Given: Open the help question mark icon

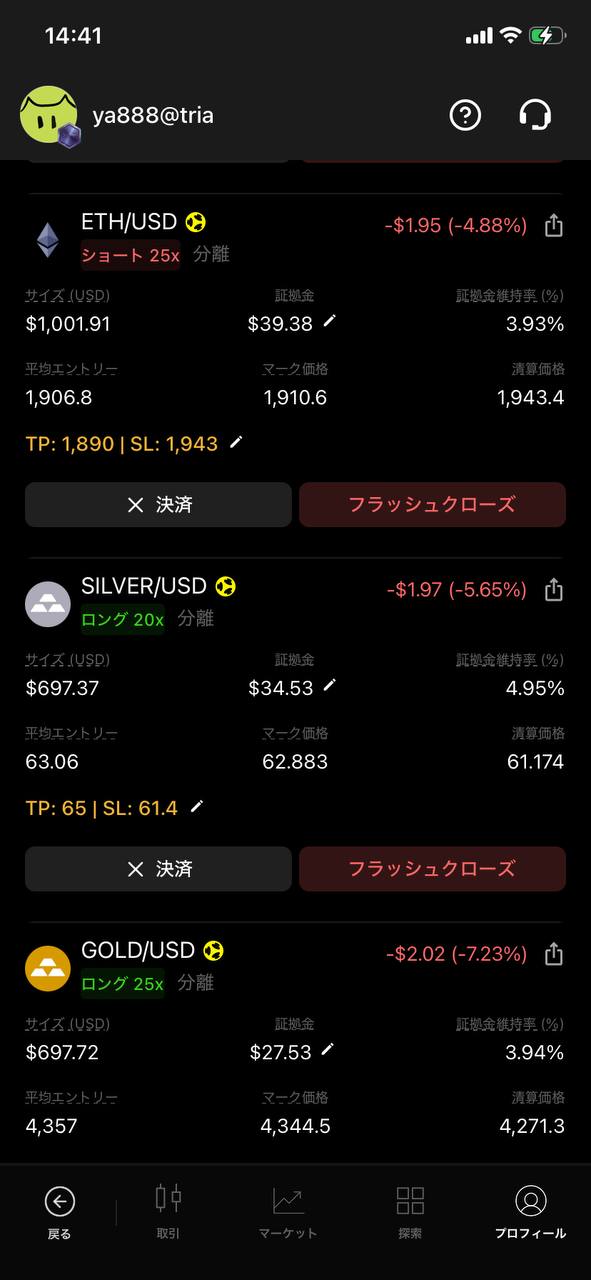Looking at the screenshot, I should click(x=465, y=115).
